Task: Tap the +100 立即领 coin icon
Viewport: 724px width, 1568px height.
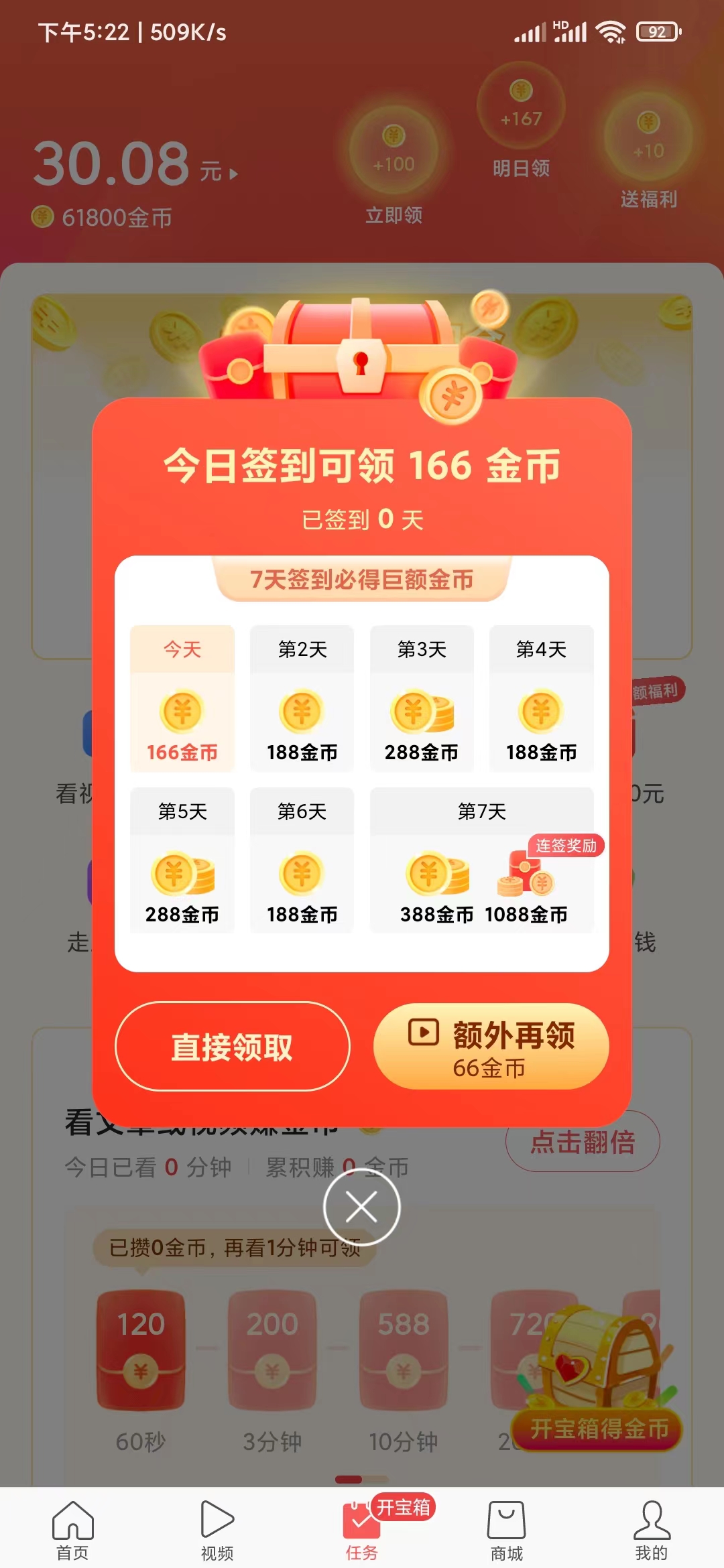Action: [394, 153]
